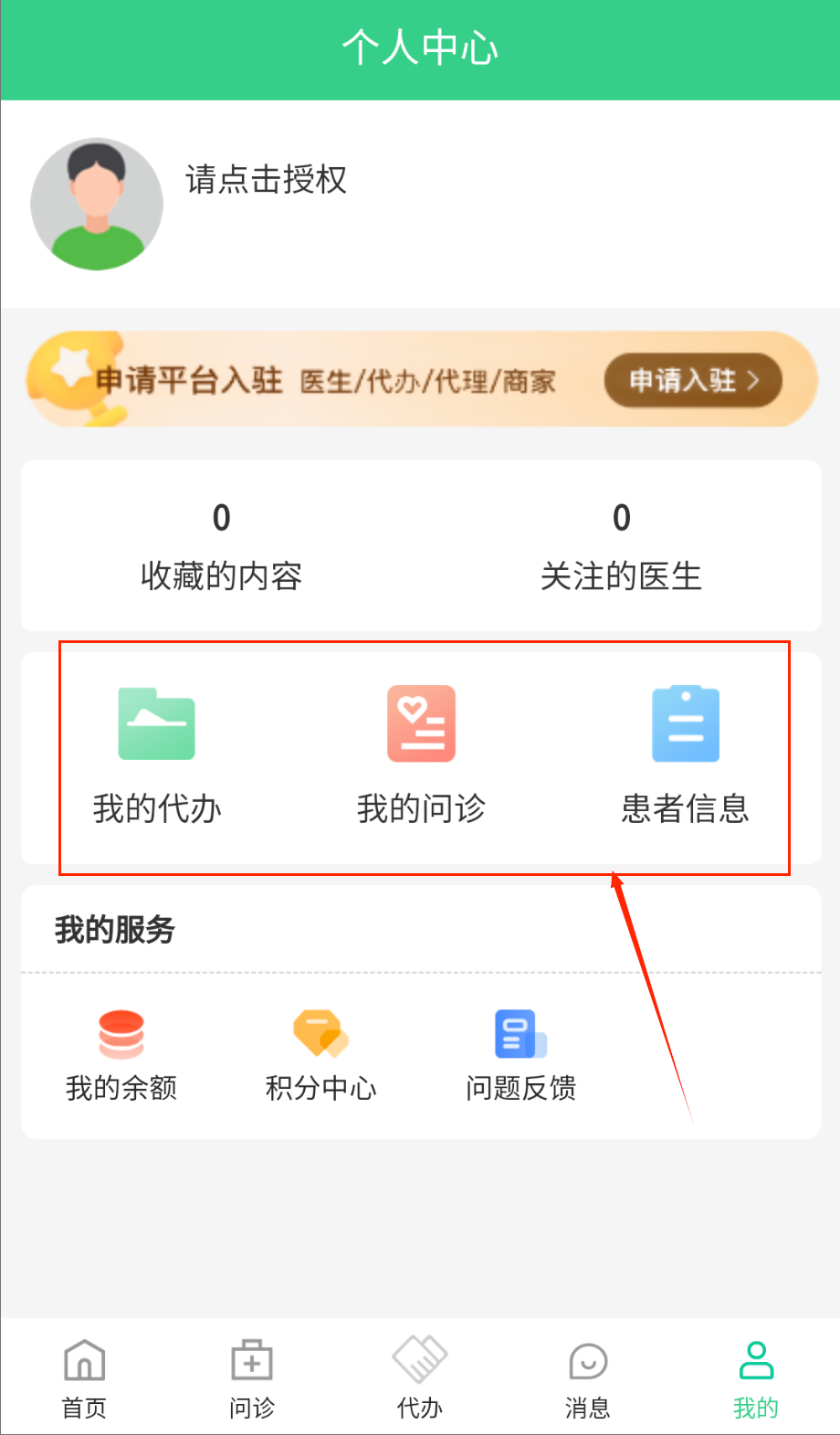View 关注的医生 list
Screen dimensions: 840x1435
click(621, 546)
